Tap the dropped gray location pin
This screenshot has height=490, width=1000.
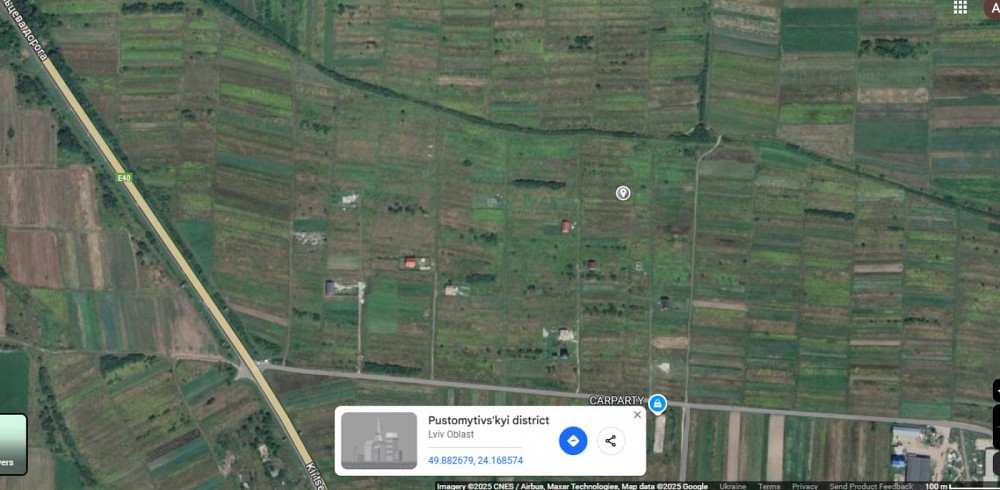point(623,193)
